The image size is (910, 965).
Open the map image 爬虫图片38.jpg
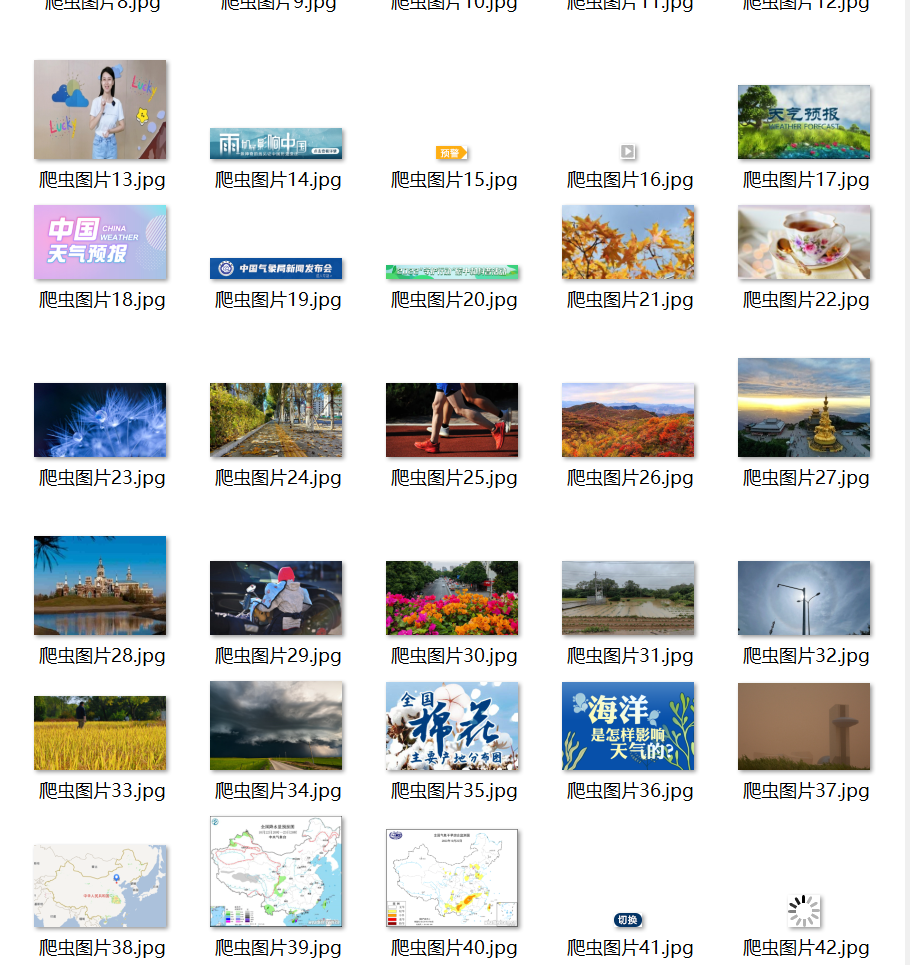(100, 886)
